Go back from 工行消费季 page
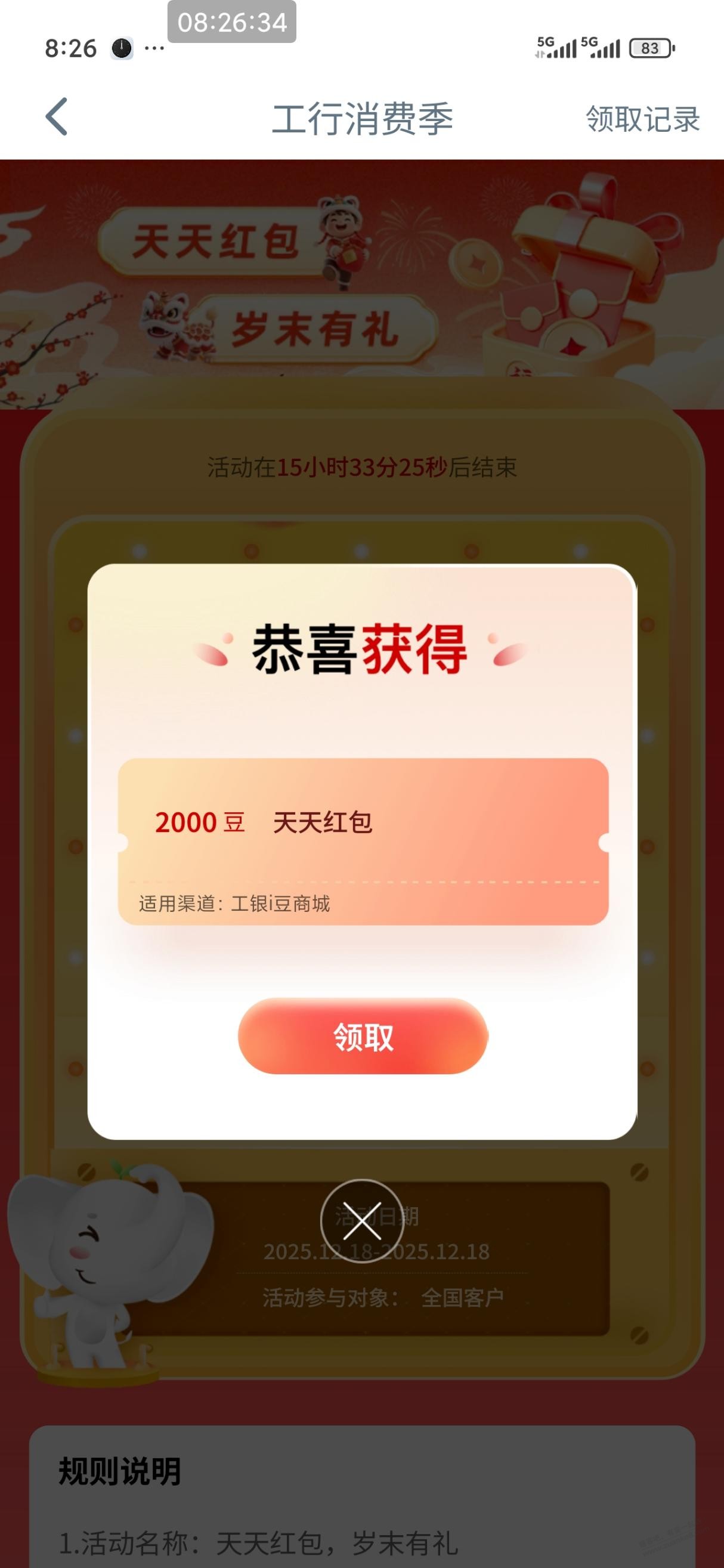724x1568 pixels. (x=57, y=116)
